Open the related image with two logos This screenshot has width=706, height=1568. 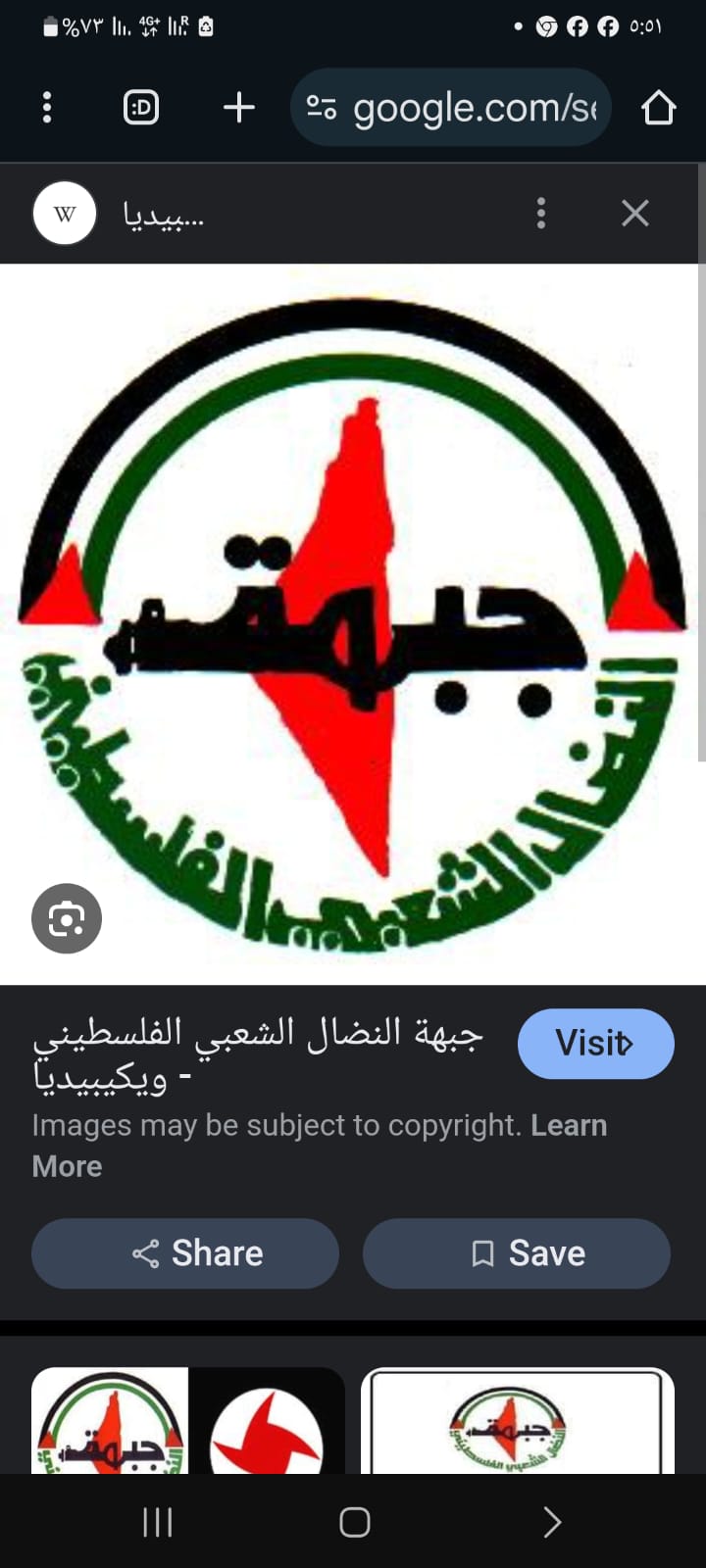187,1421
